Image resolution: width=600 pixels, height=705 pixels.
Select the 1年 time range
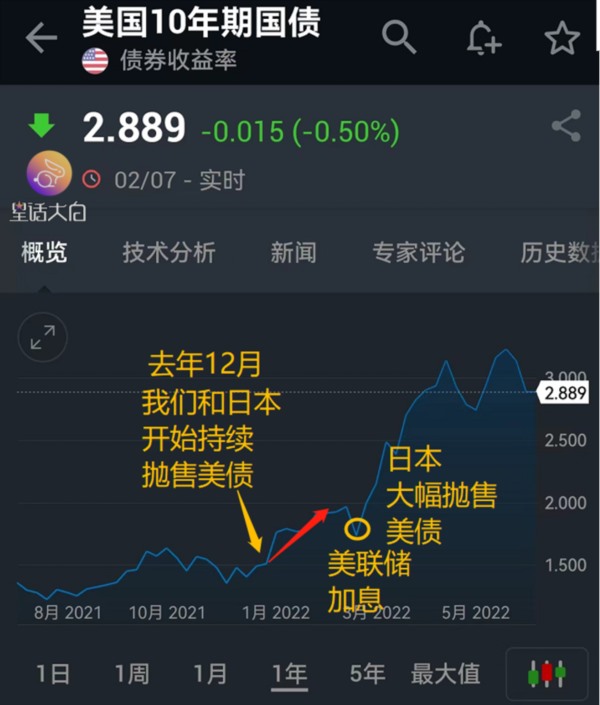pos(289,674)
